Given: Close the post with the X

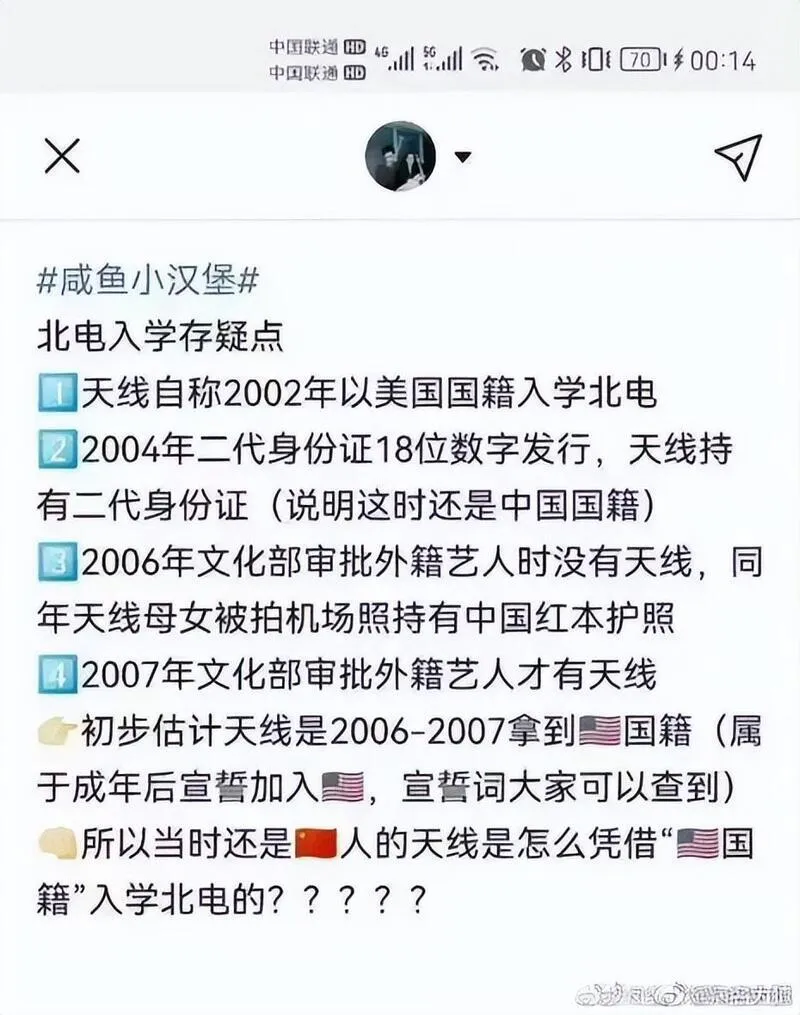Looking at the screenshot, I should pos(62,157).
